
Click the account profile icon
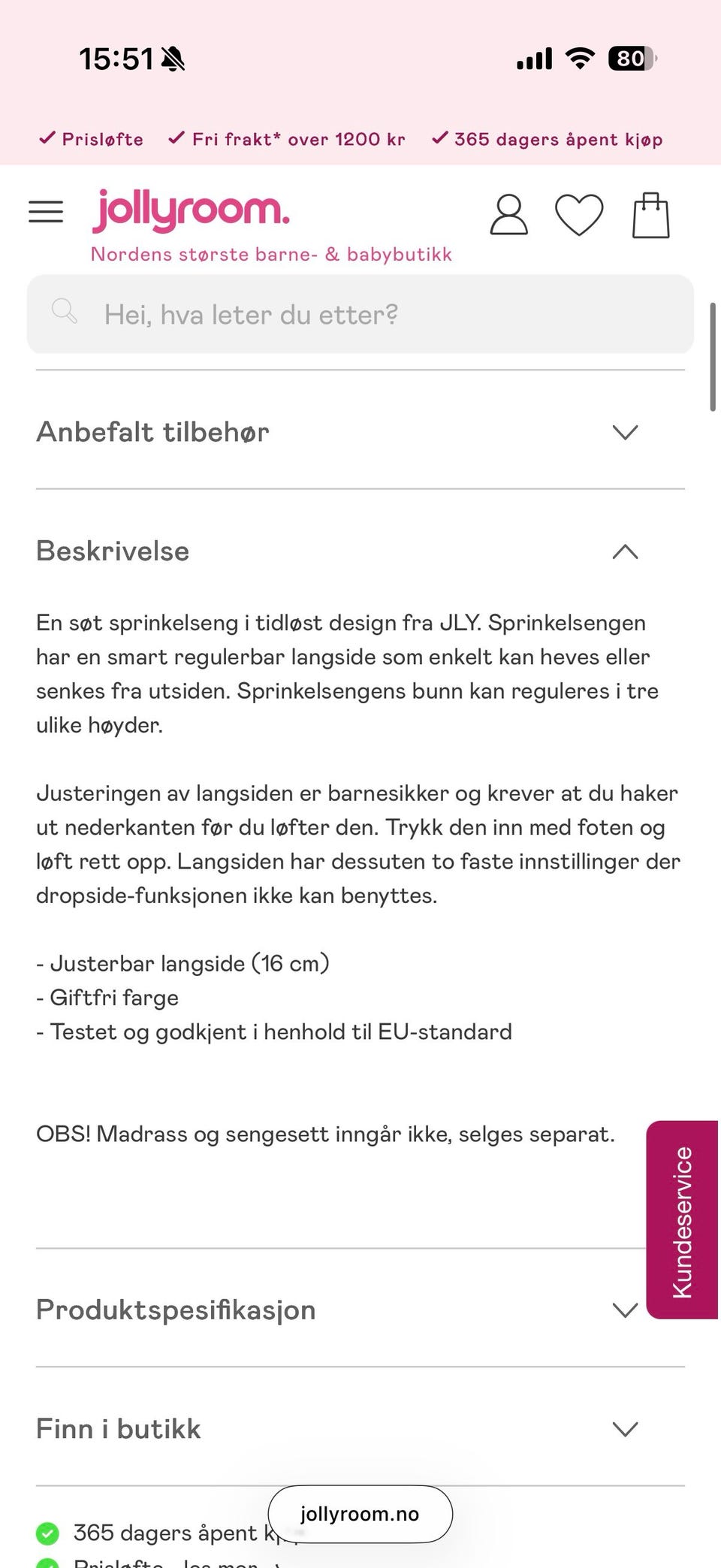[x=508, y=216]
